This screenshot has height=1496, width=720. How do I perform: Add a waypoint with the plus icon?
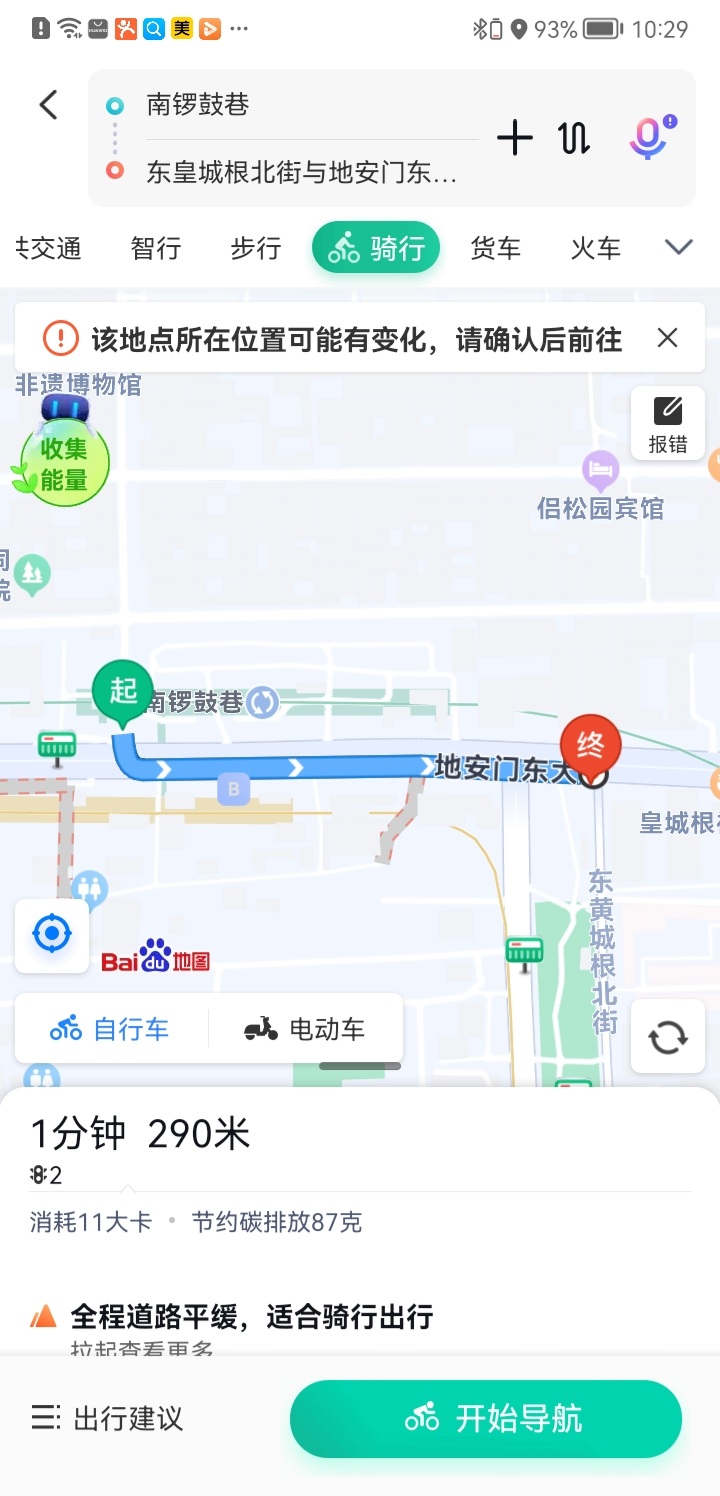(x=515, y=137)
